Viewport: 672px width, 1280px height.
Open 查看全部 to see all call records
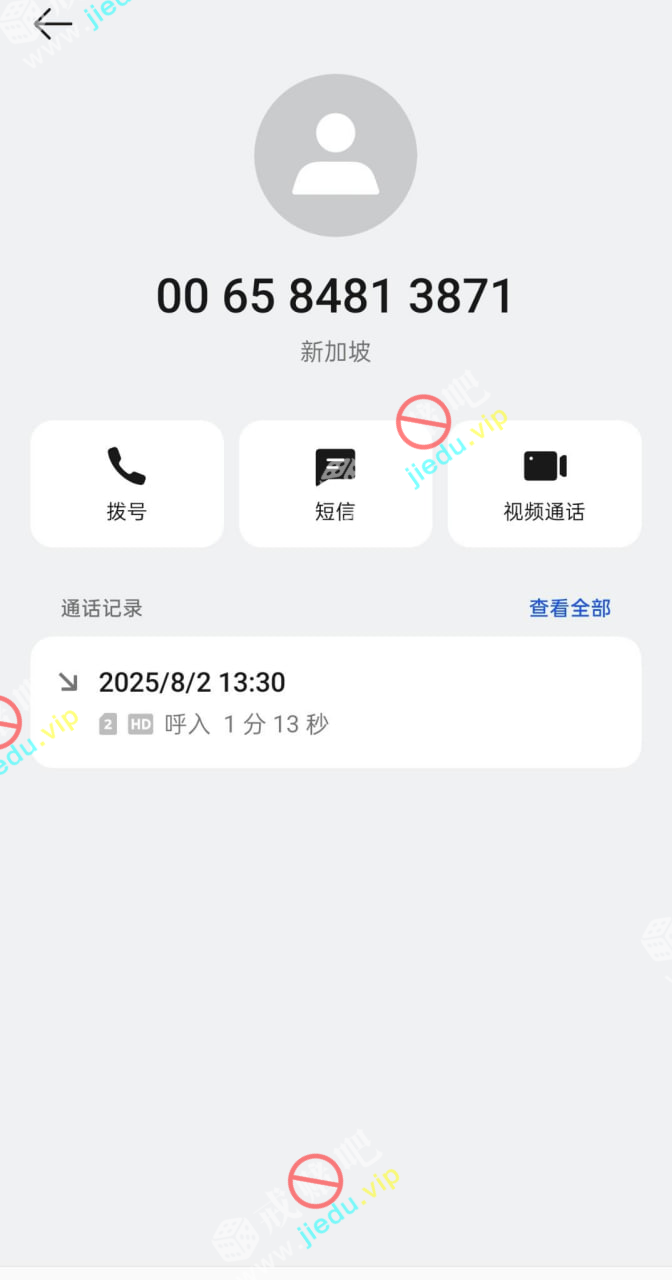point(569,608)
